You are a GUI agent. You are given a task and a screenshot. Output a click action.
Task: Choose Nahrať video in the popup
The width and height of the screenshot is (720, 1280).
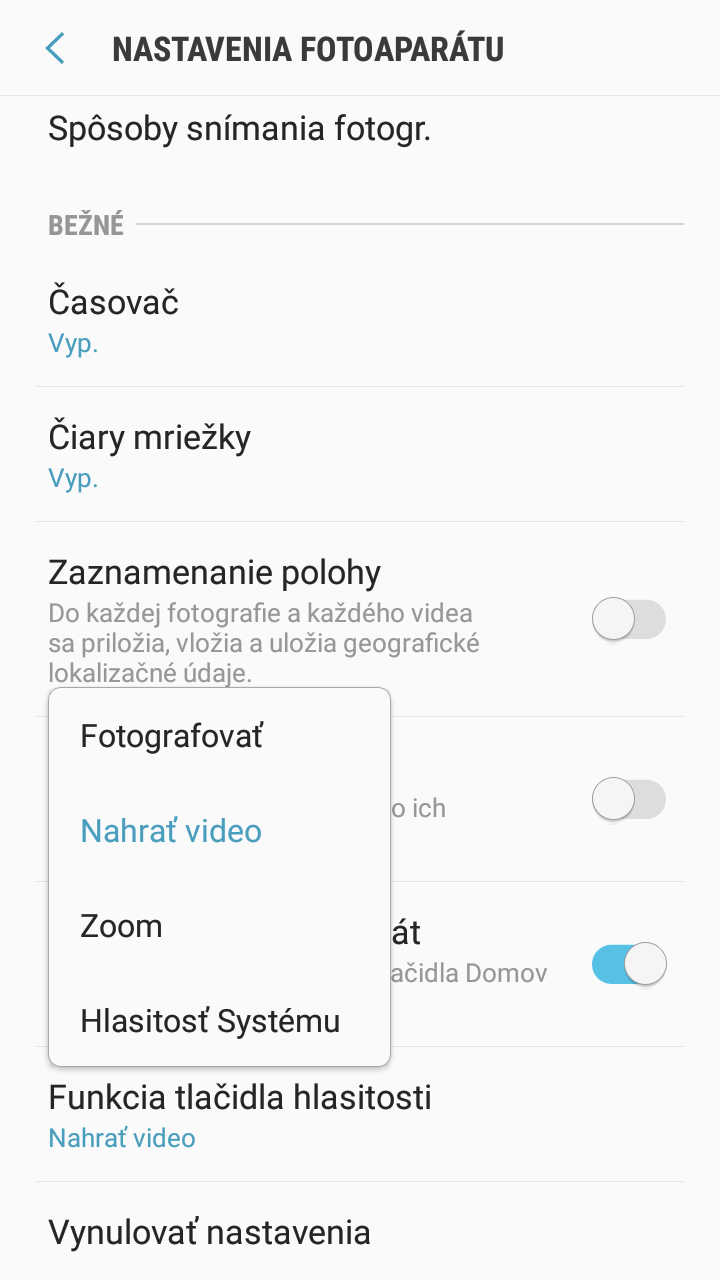tap(219, 831)
